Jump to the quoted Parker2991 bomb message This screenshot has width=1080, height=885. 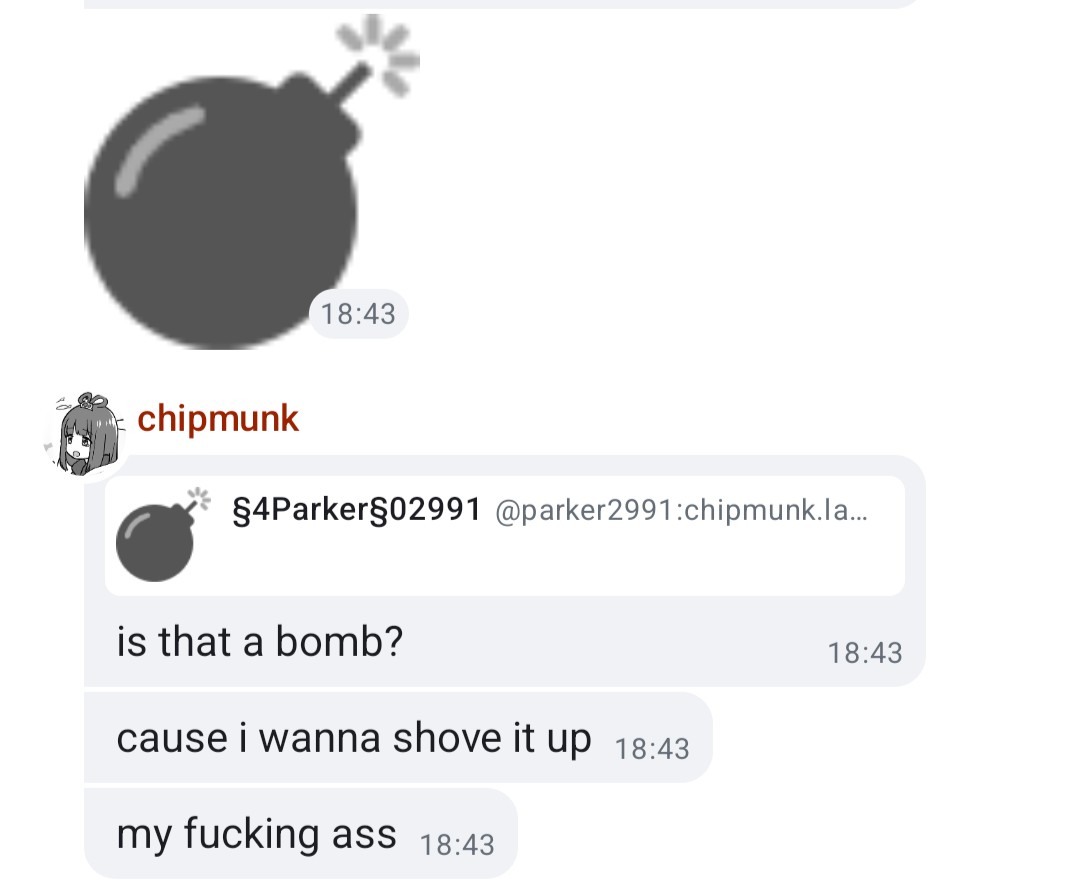pos(504,536)
